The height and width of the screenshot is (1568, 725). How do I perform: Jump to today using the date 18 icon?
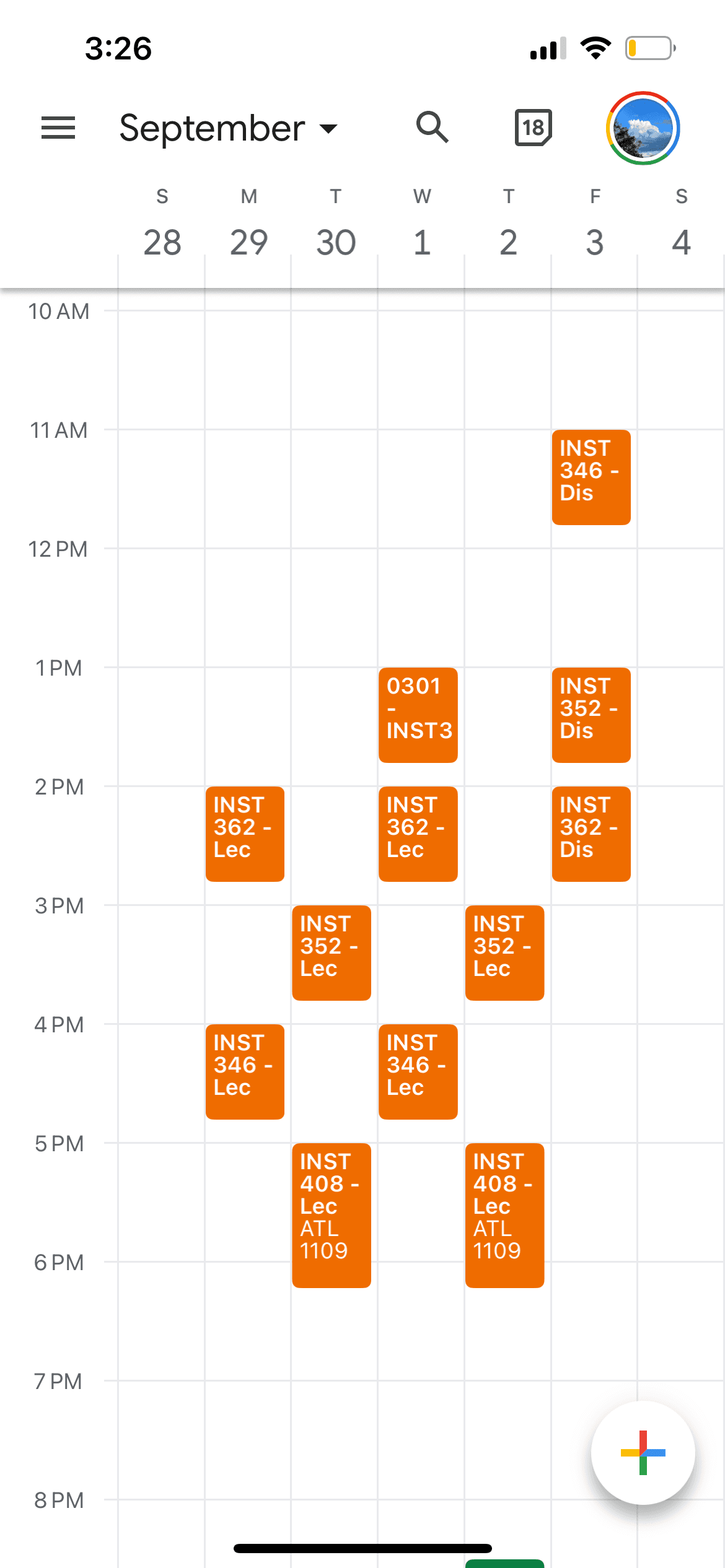532,127
